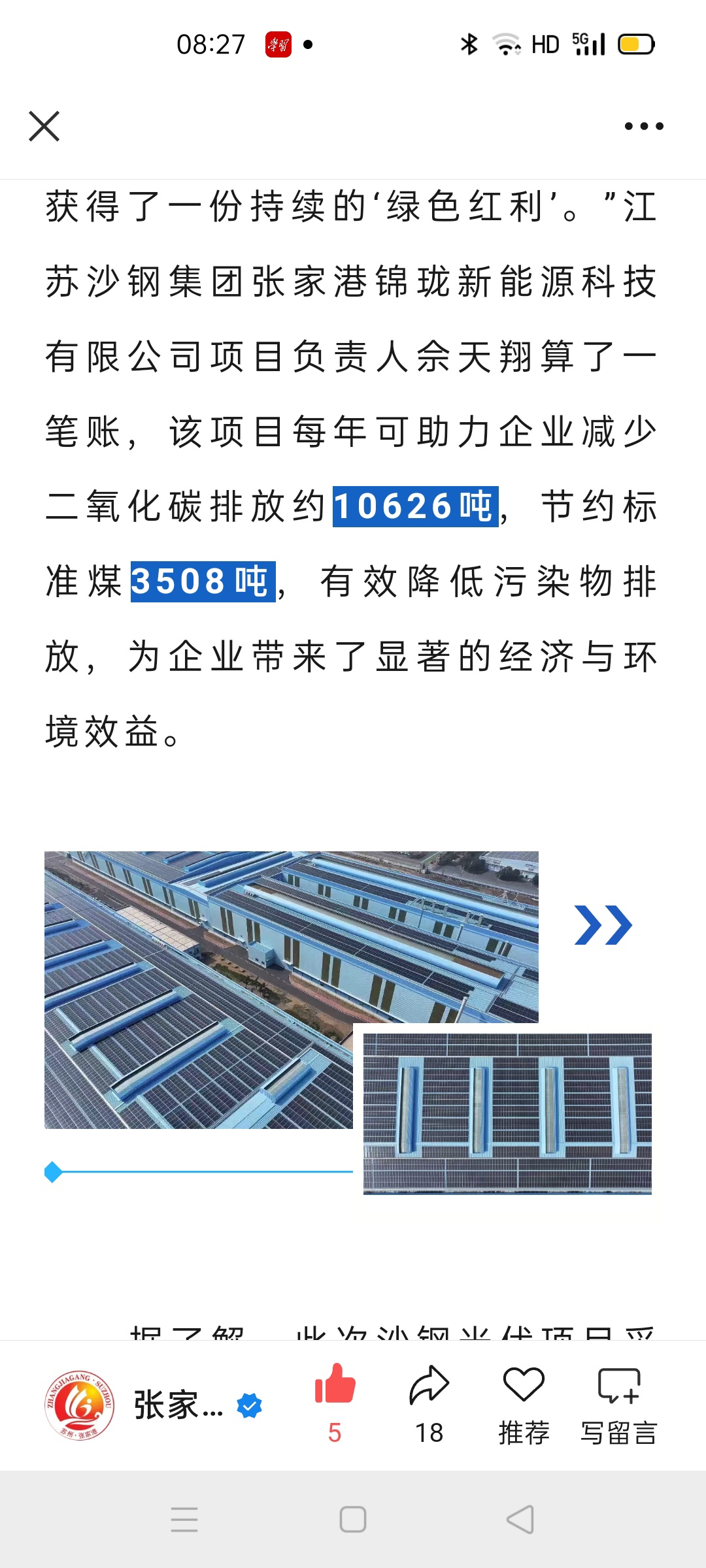Open the three-dot overflow menu
The height and width of the screenshot is (1568, 706).
pos(643,126)
